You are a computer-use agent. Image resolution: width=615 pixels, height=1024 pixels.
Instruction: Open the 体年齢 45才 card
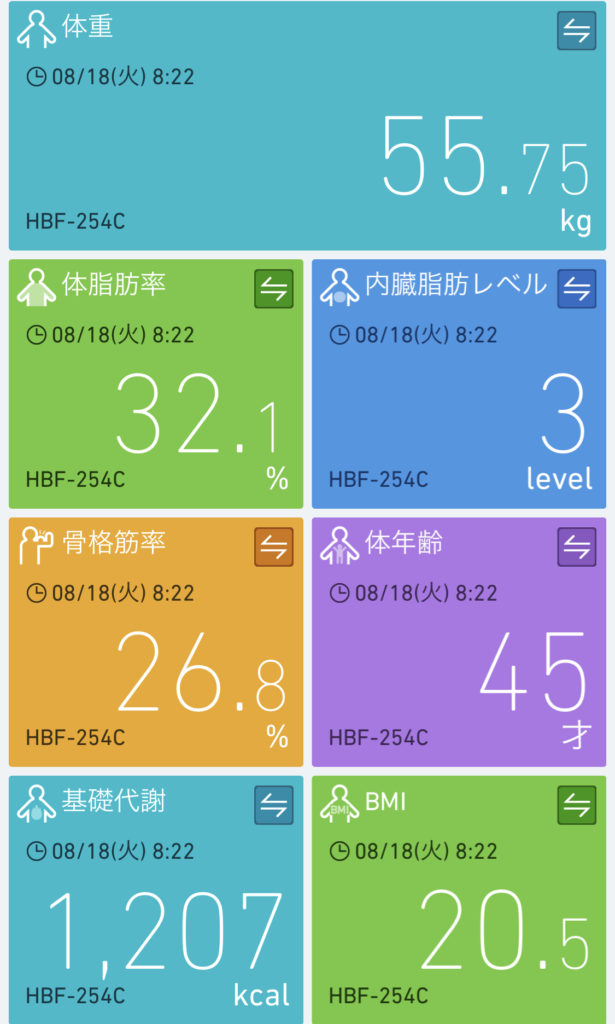(459, 642)
